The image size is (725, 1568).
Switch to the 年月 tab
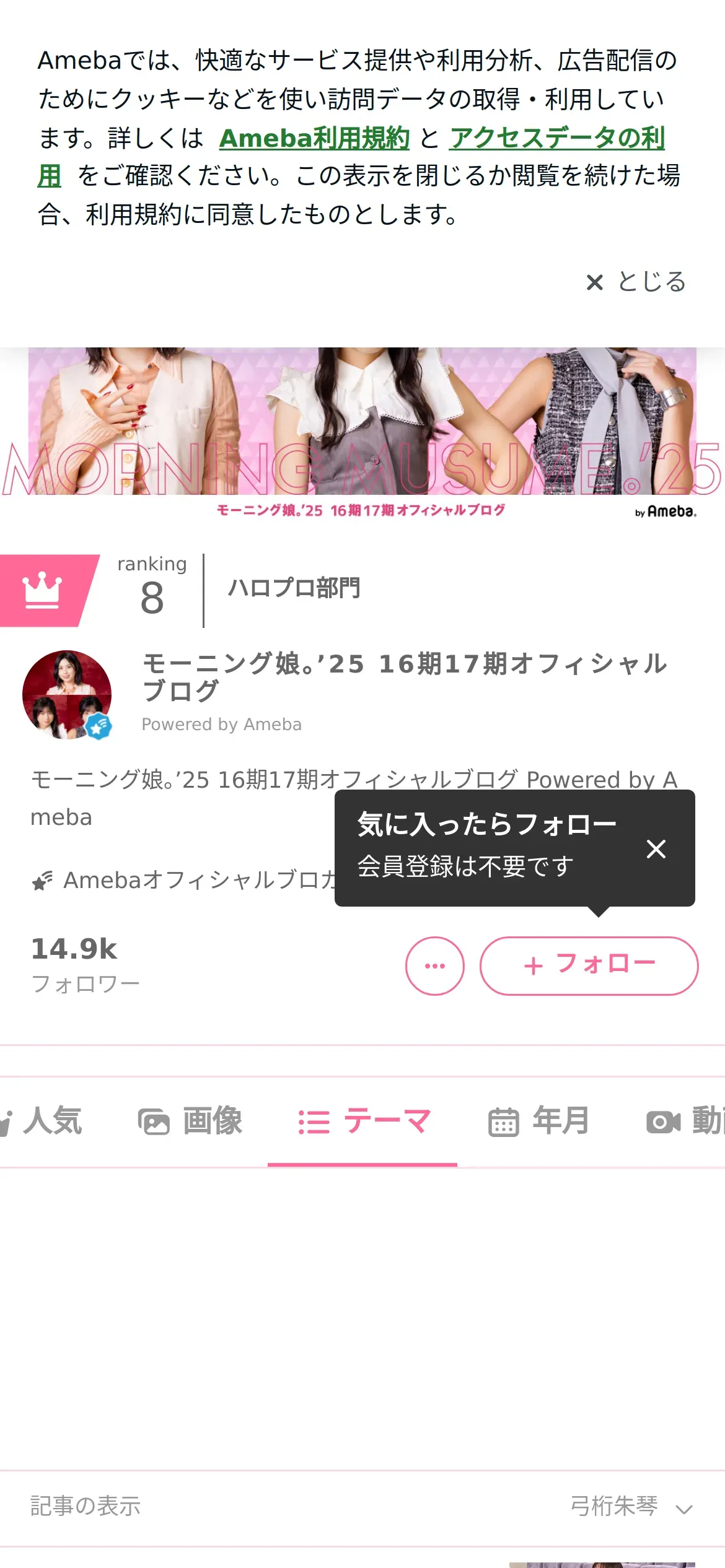point(538,1122)
